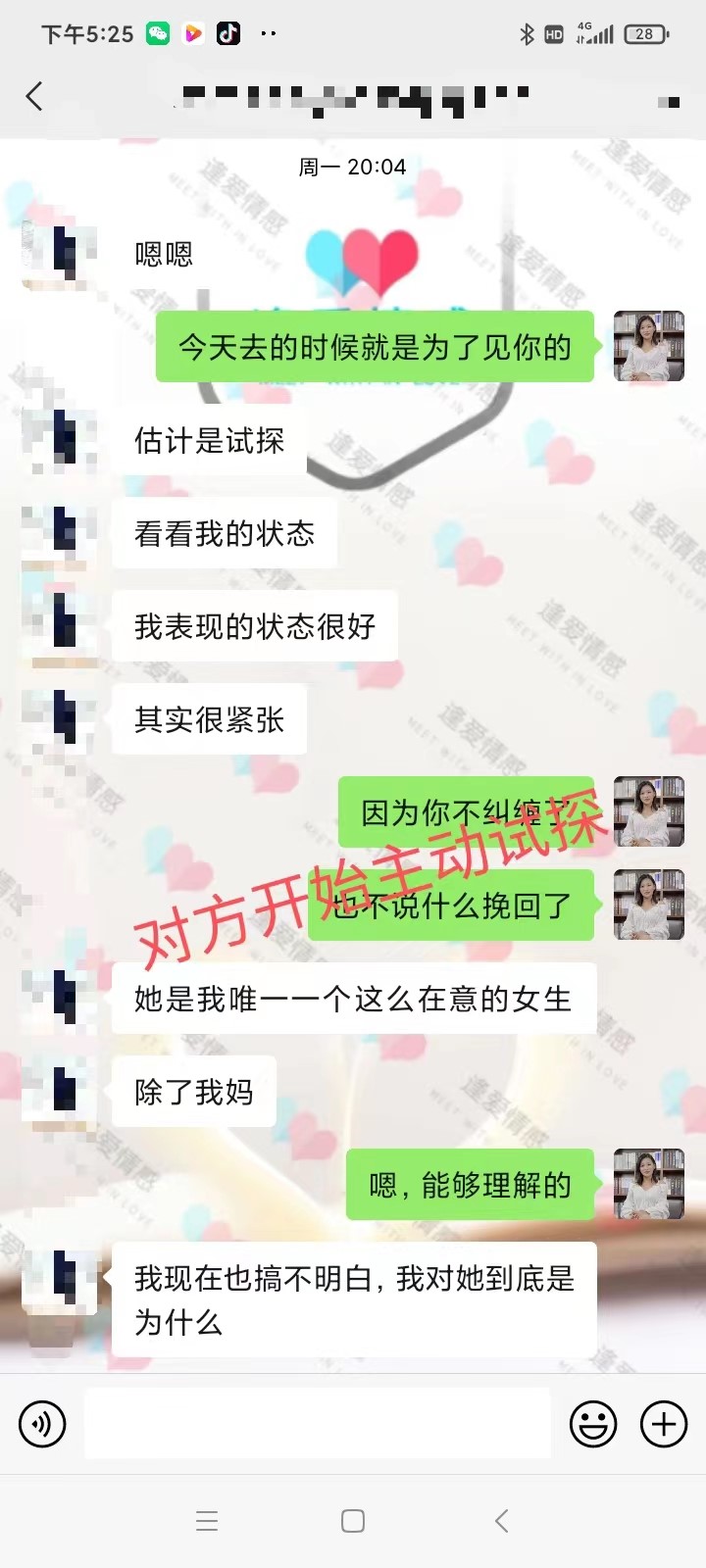The width and height of the screenshot is (706, 1568).
Task: Switch to voice message input
Action: [x=42, y=1424]
